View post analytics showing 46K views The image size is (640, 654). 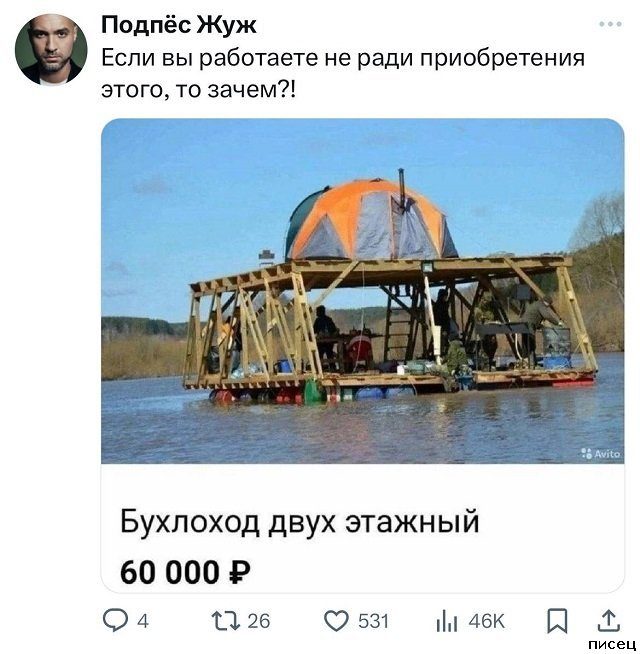point(447,621)
